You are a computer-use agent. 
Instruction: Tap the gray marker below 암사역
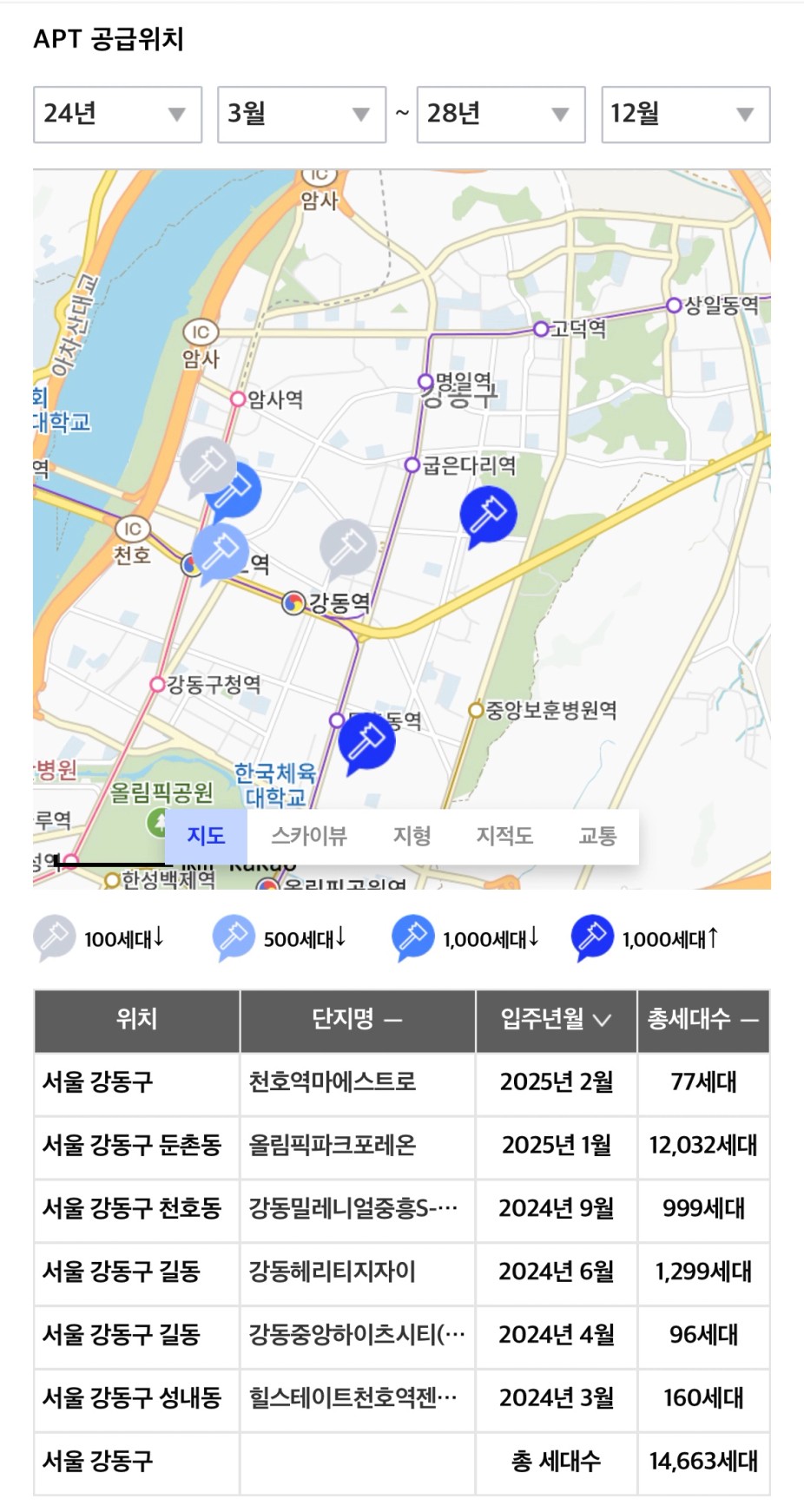pyautogui.click(x=207, y=464)
